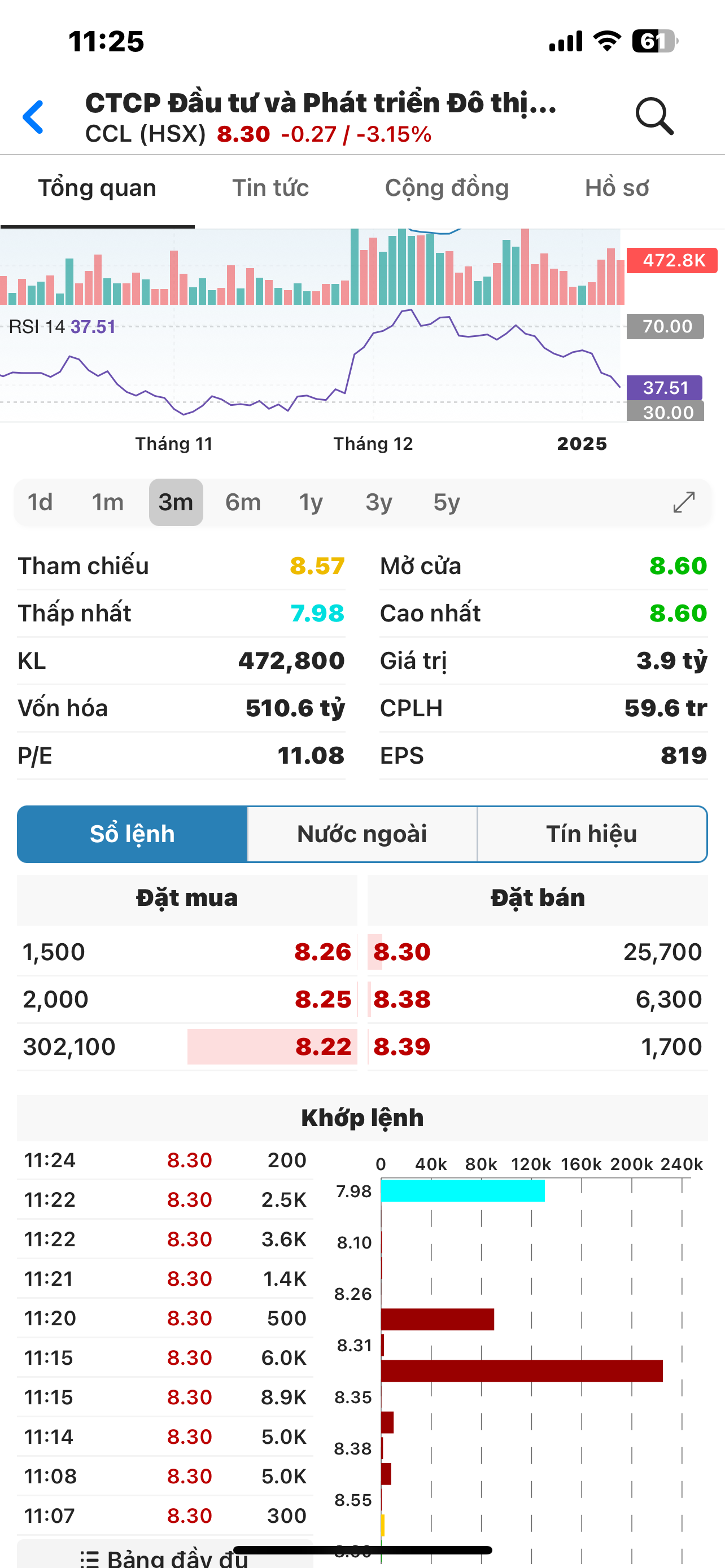Select the Tổng quan tab

tap(97, 188)
